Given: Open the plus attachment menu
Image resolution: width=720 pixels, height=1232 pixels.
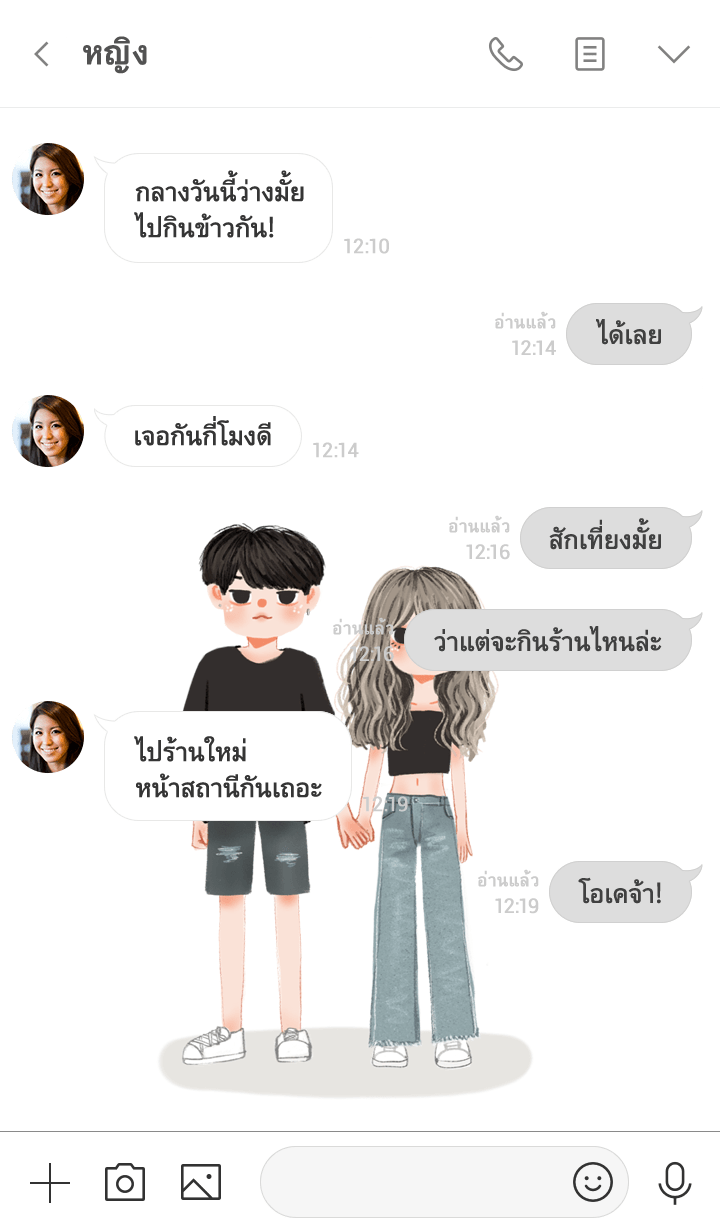Looking at the screenshot, I should pyautogui.click(x=50, y=1183).
